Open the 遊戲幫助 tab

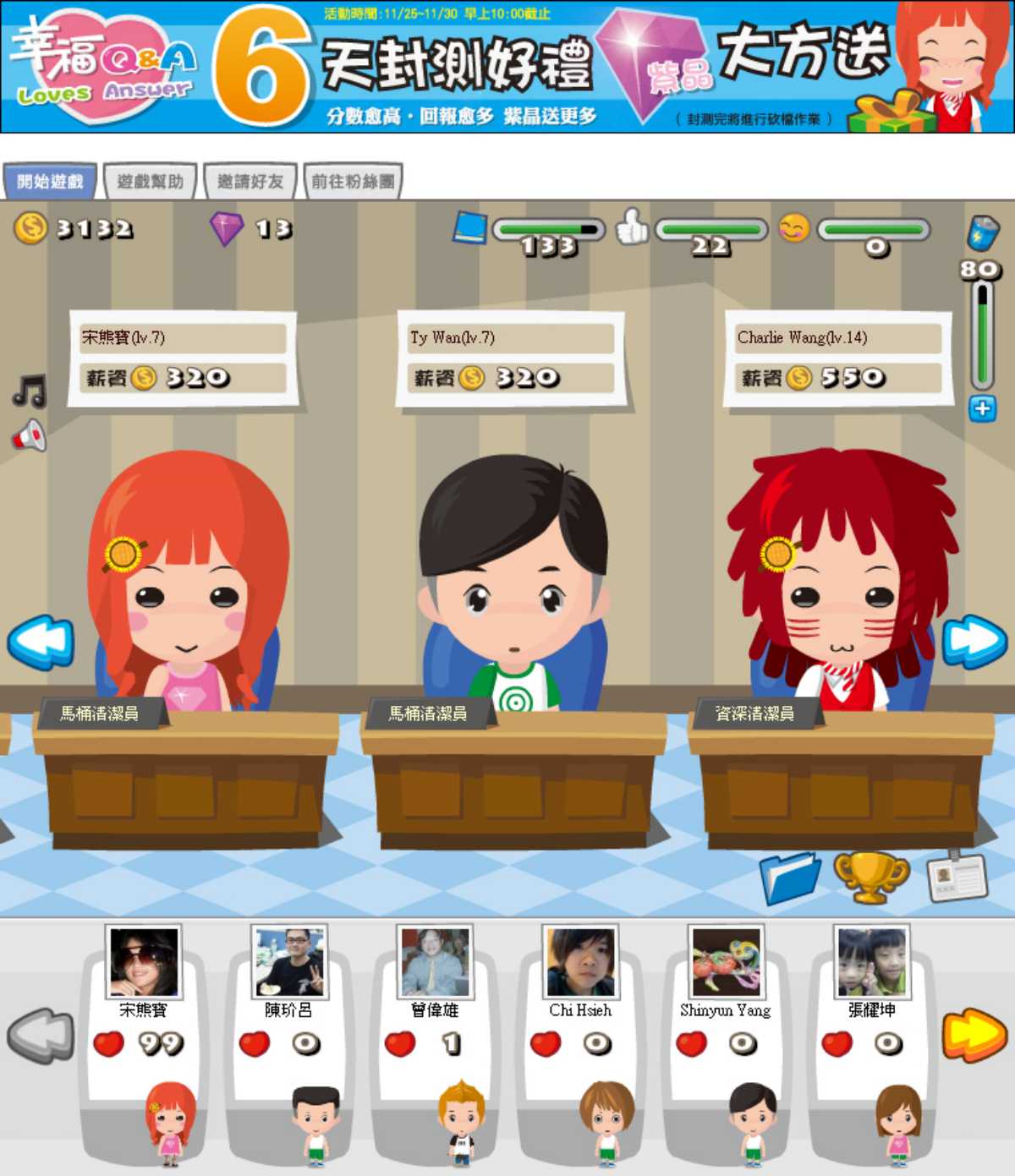point(150,181)
